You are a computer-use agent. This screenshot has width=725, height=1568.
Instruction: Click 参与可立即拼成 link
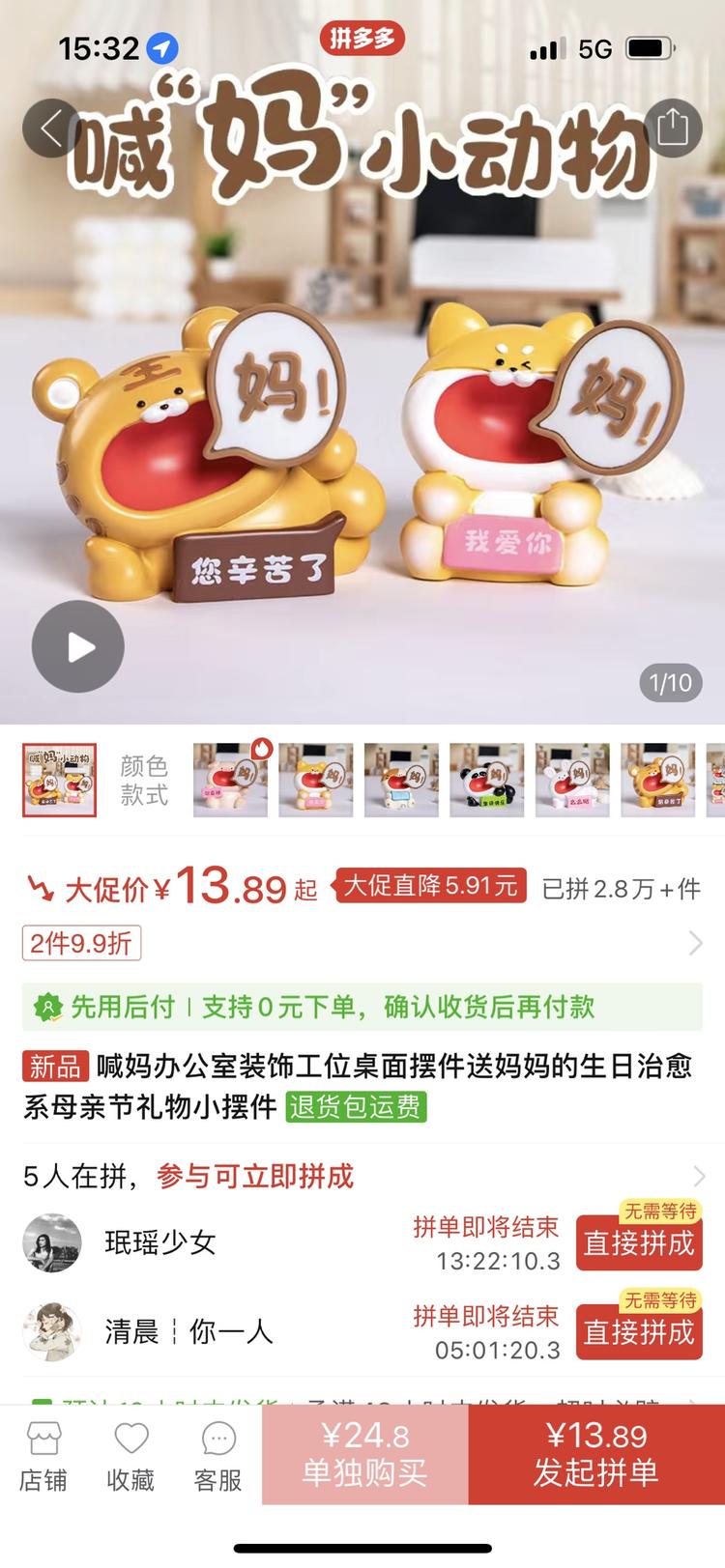point(254,1177)
